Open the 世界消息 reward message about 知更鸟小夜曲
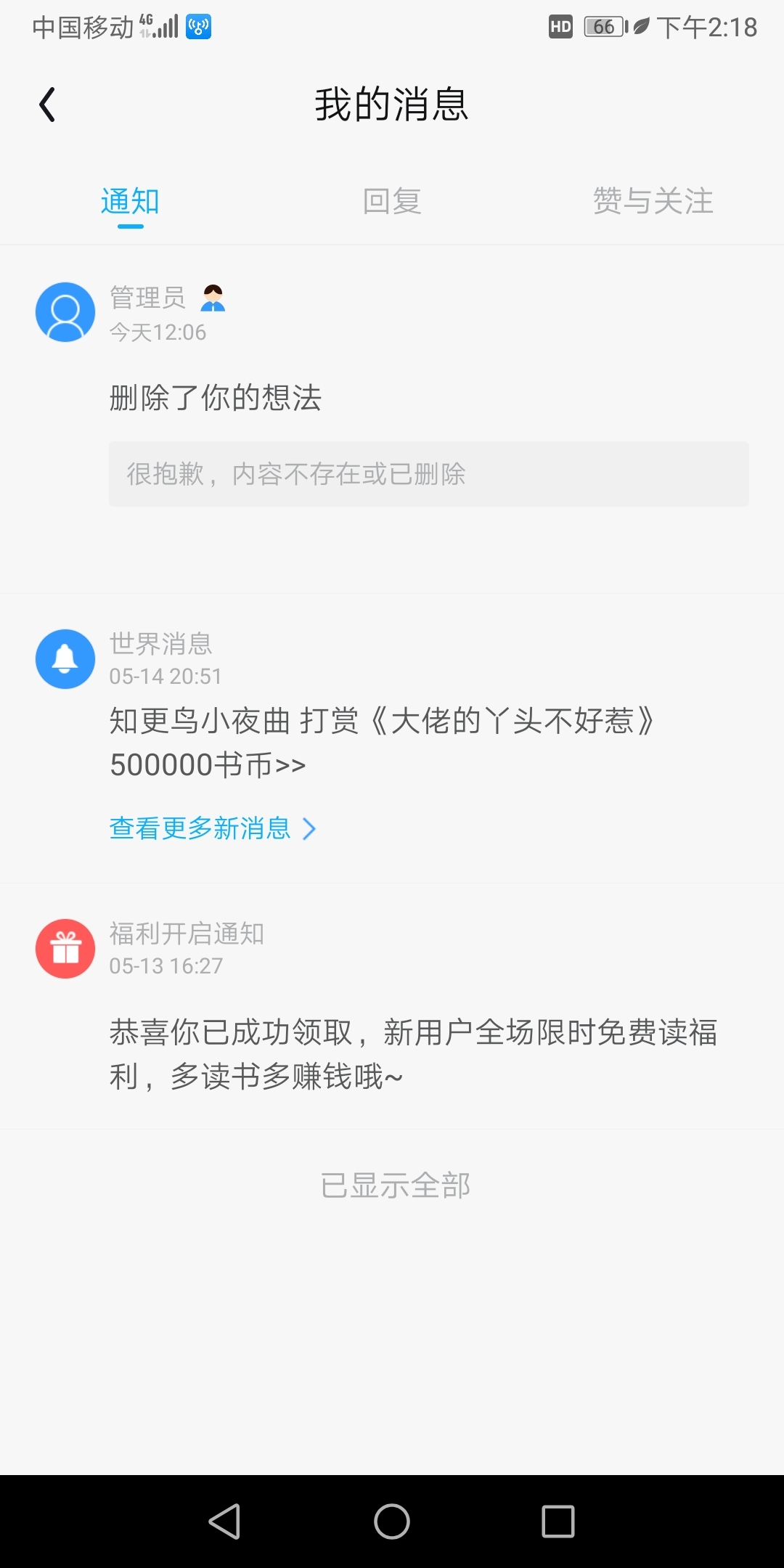The height and width of the screenshot is (1568, 784). (382, 742)
